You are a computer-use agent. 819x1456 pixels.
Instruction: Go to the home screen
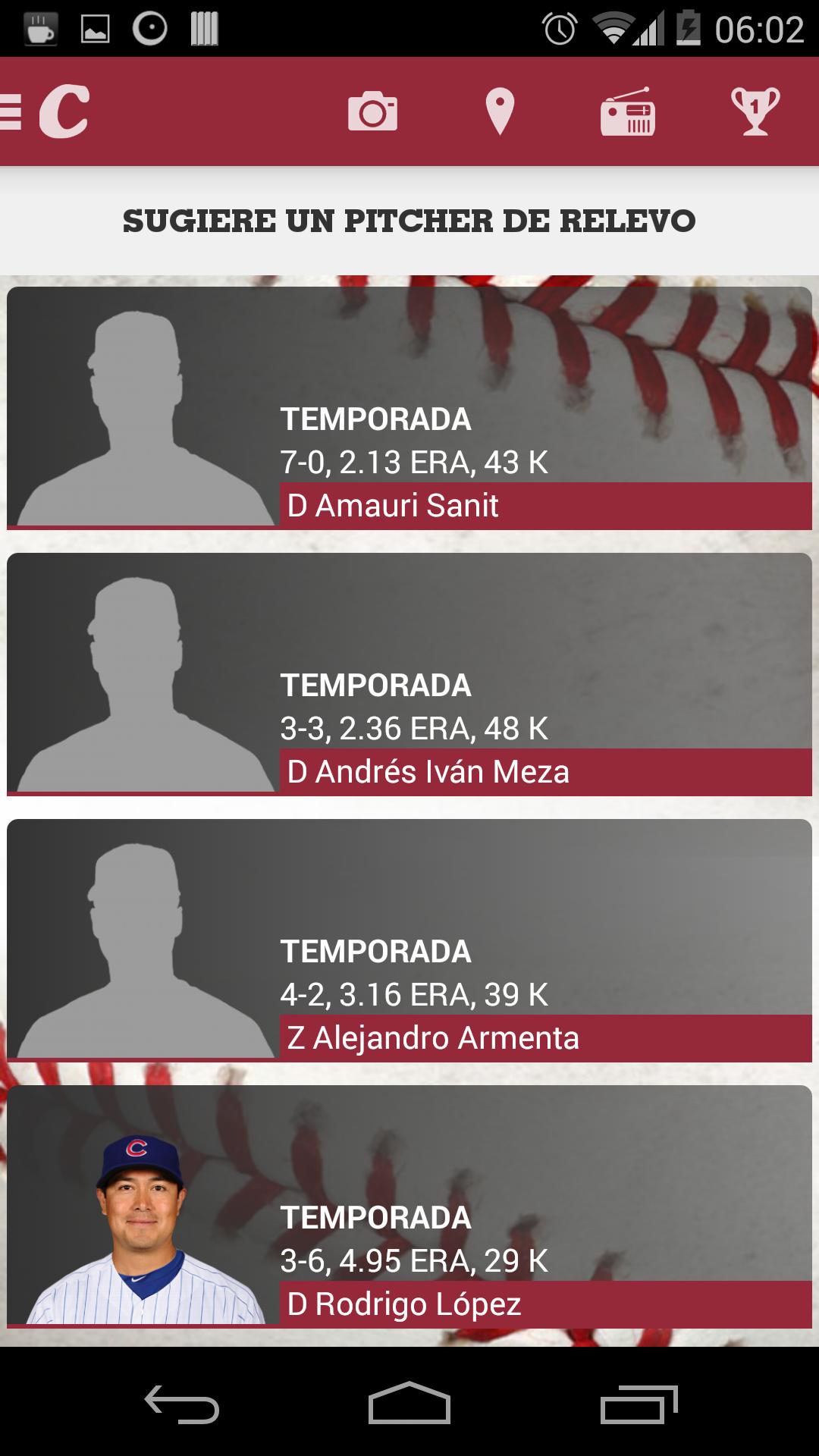tap(409, 1404)
